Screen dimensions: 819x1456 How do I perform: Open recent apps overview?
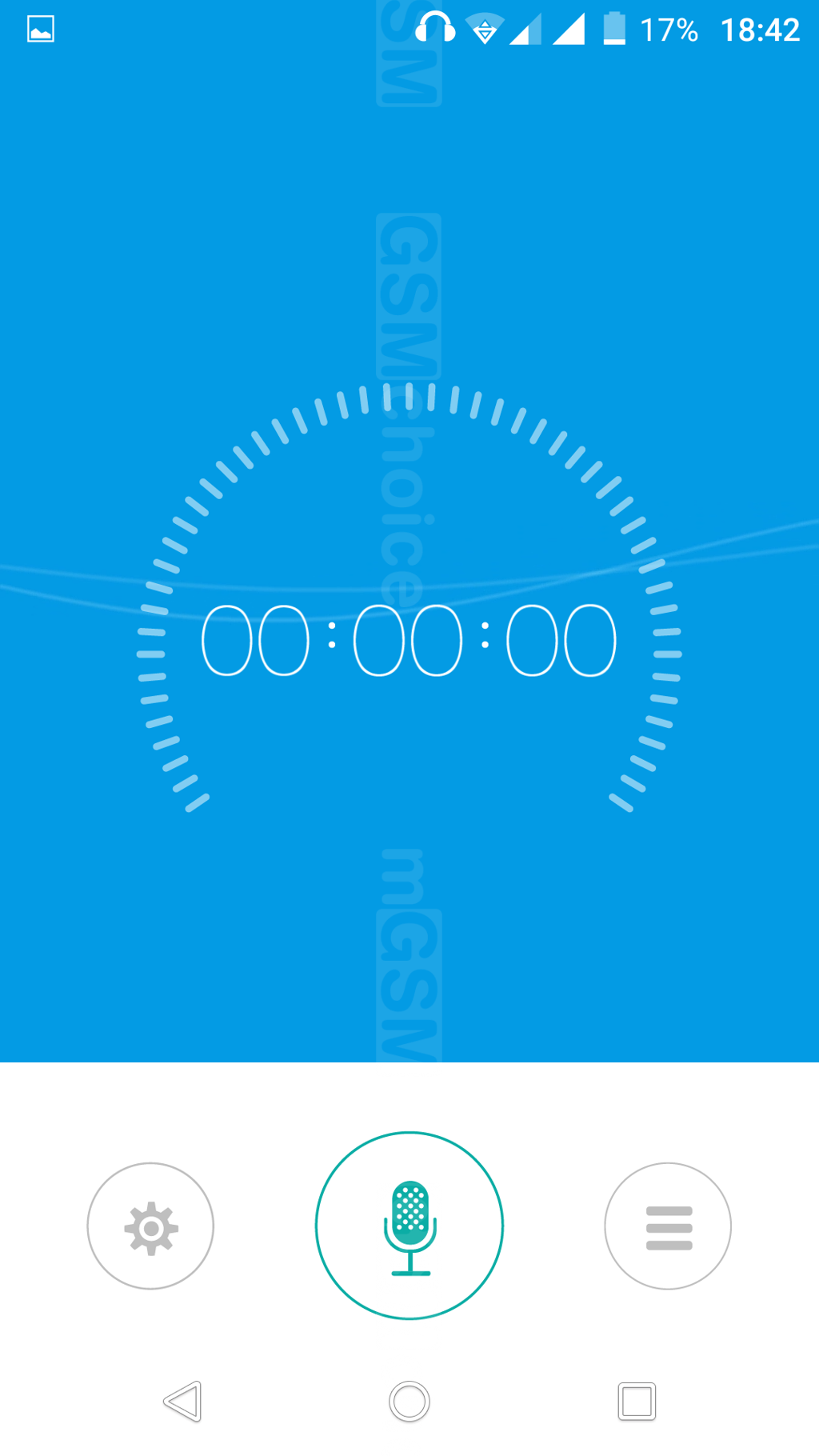(637, 1401)
